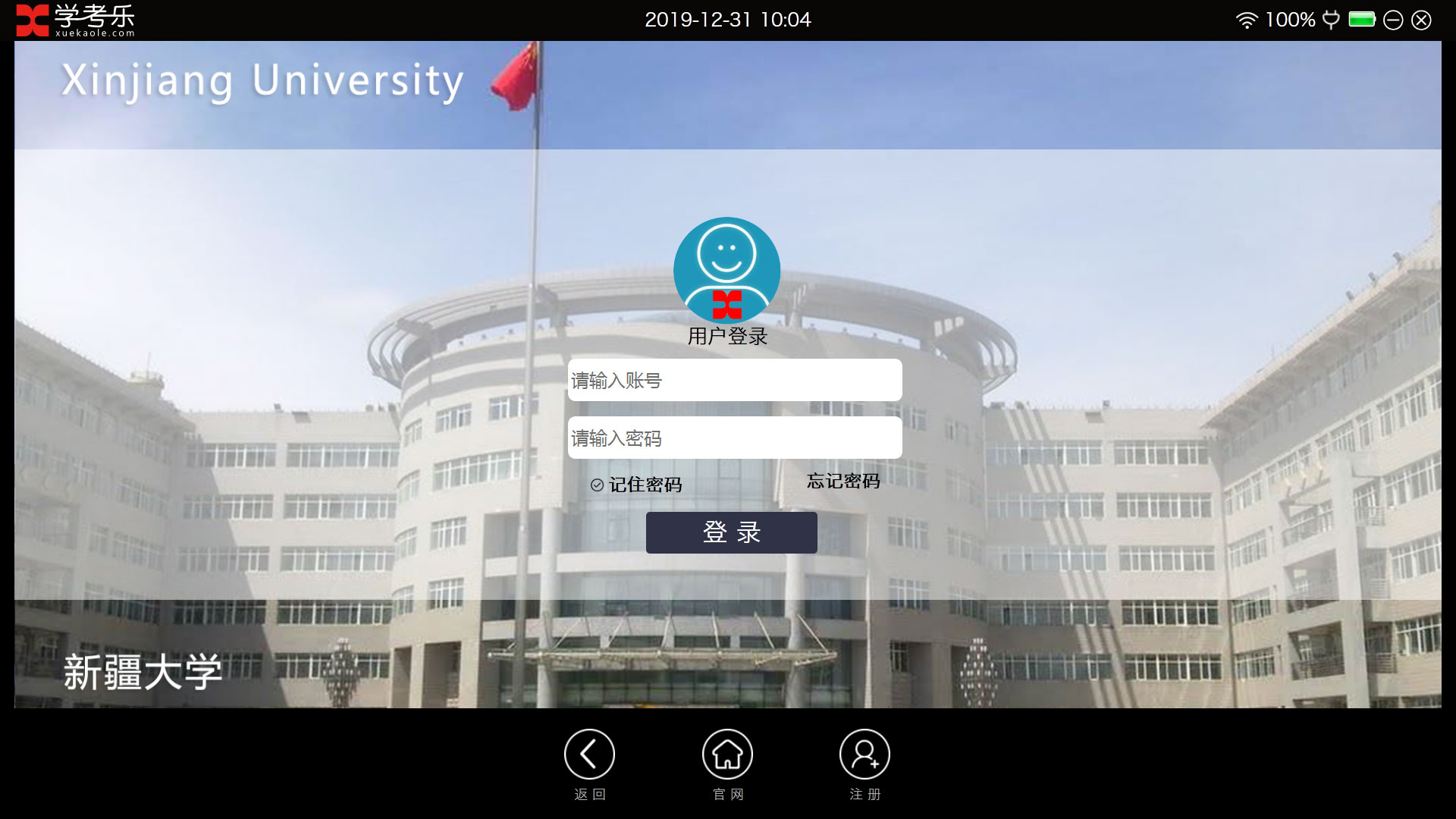The image size is (1456, 819).
Task: Go back with the 返回 button
Action: 589,755
